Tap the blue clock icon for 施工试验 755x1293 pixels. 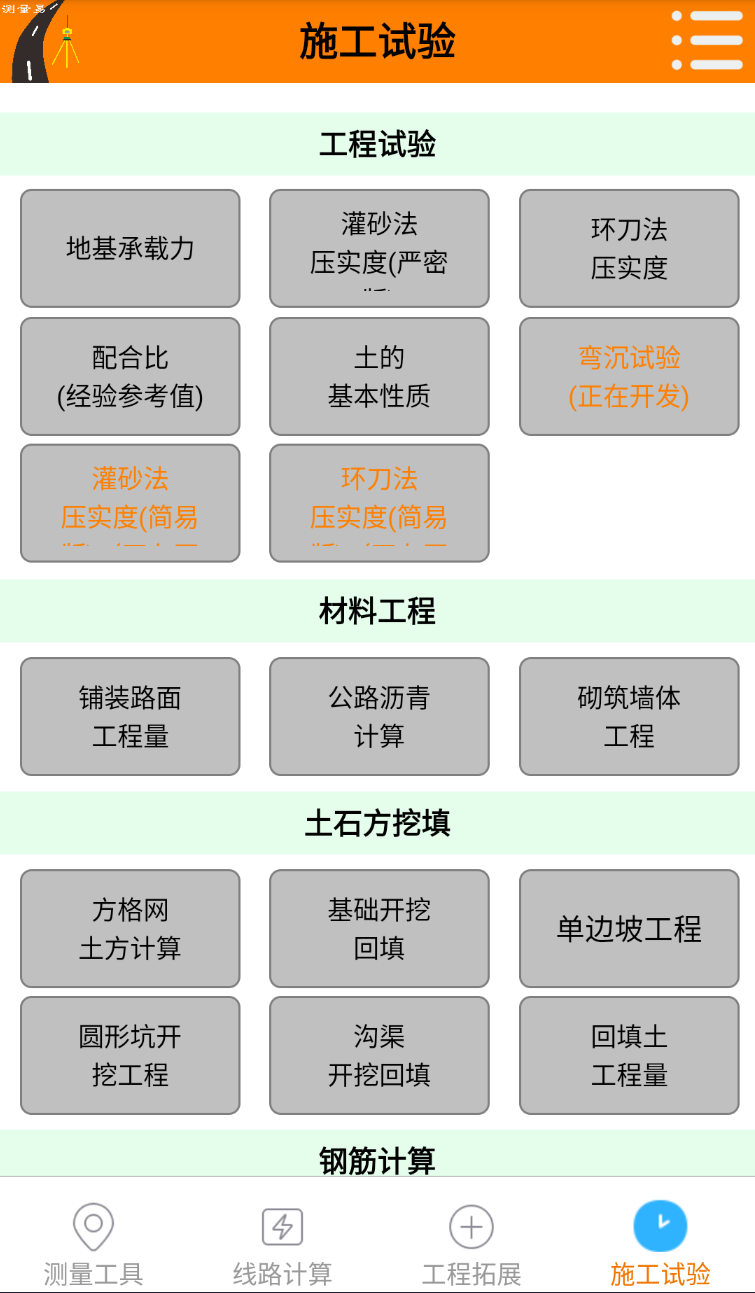pos(659,1225)
